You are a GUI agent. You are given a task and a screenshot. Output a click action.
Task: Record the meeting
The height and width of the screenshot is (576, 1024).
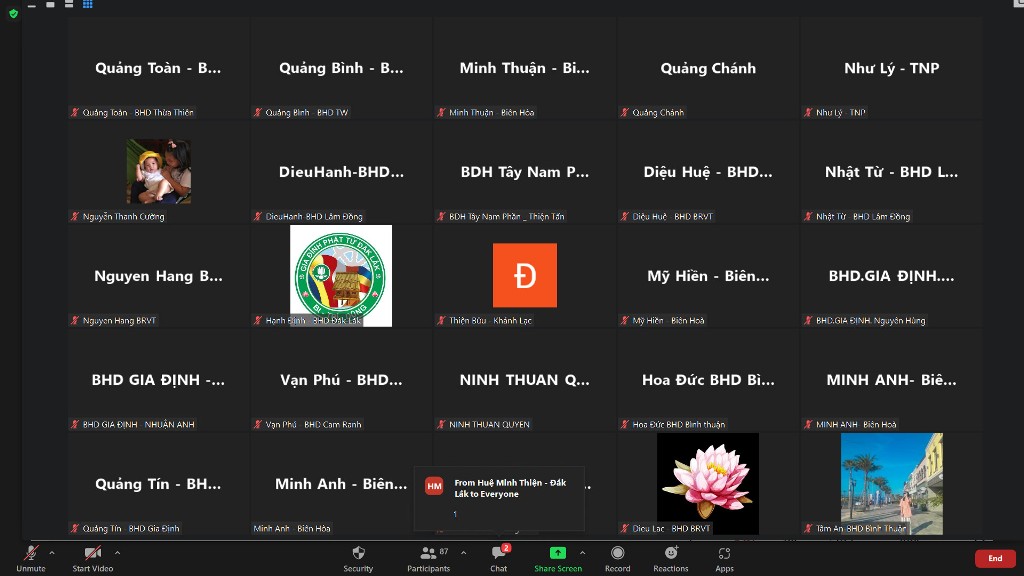coord(617,559)
